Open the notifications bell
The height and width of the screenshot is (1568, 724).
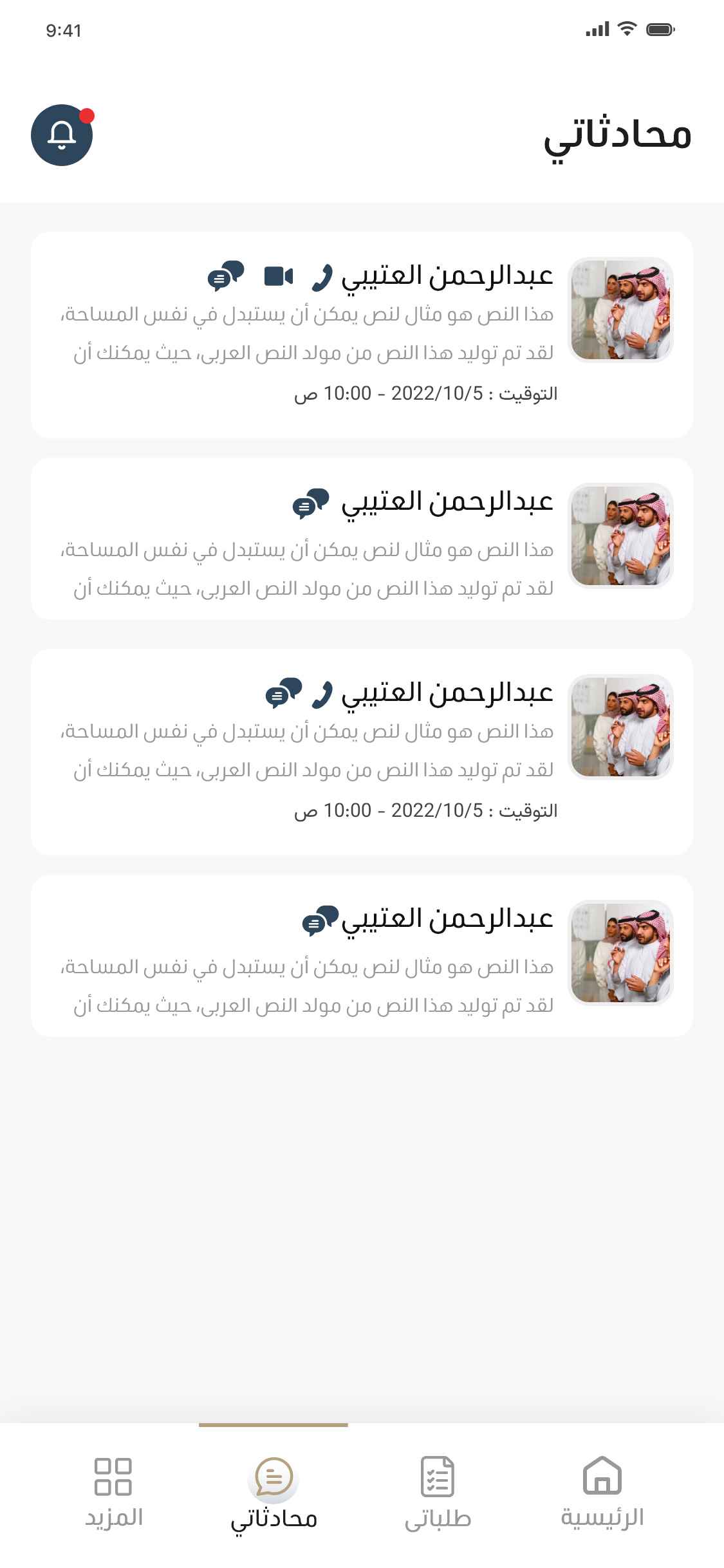(62, 135)
